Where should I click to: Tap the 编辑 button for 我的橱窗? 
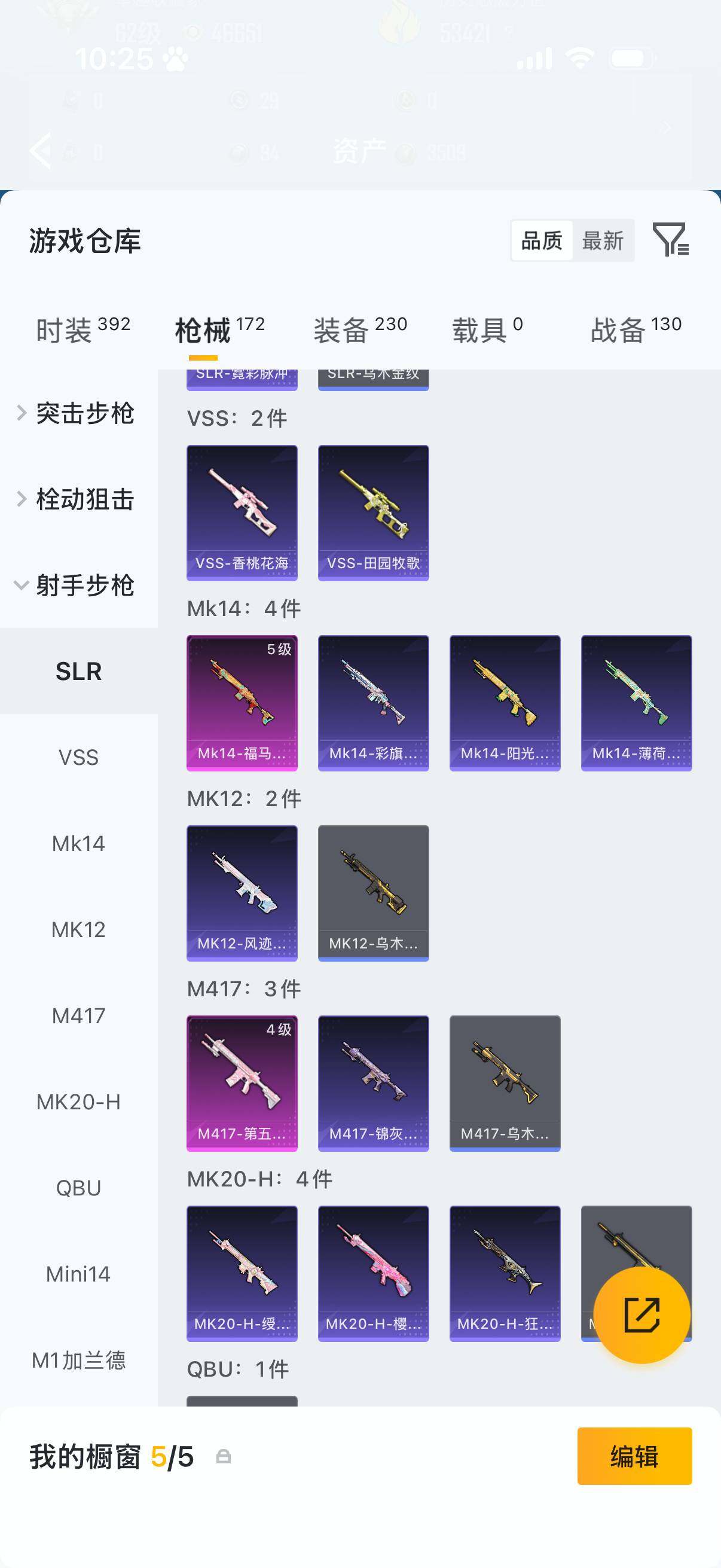(634, 1456)
